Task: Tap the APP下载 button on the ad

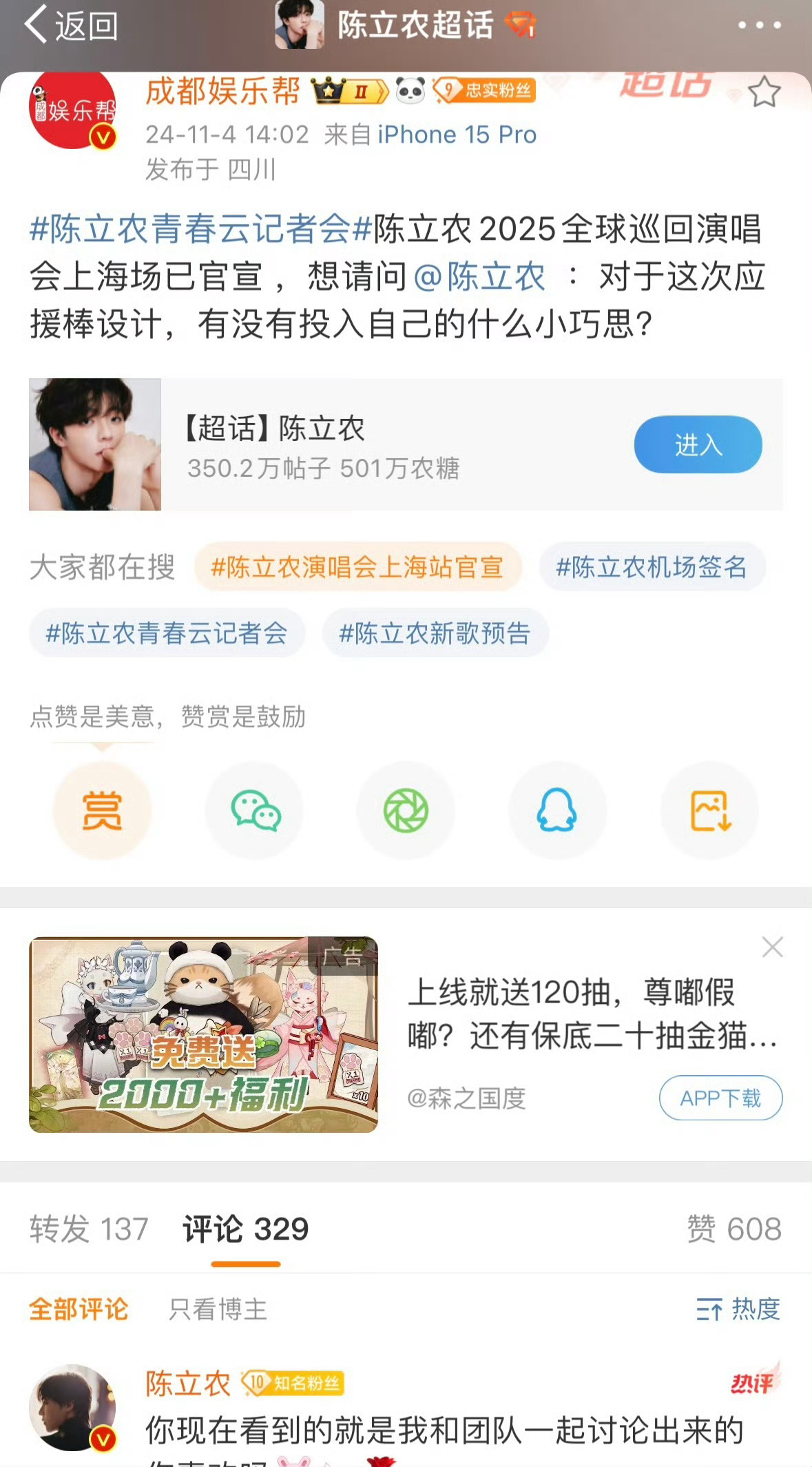Action: coord(721,1098)
